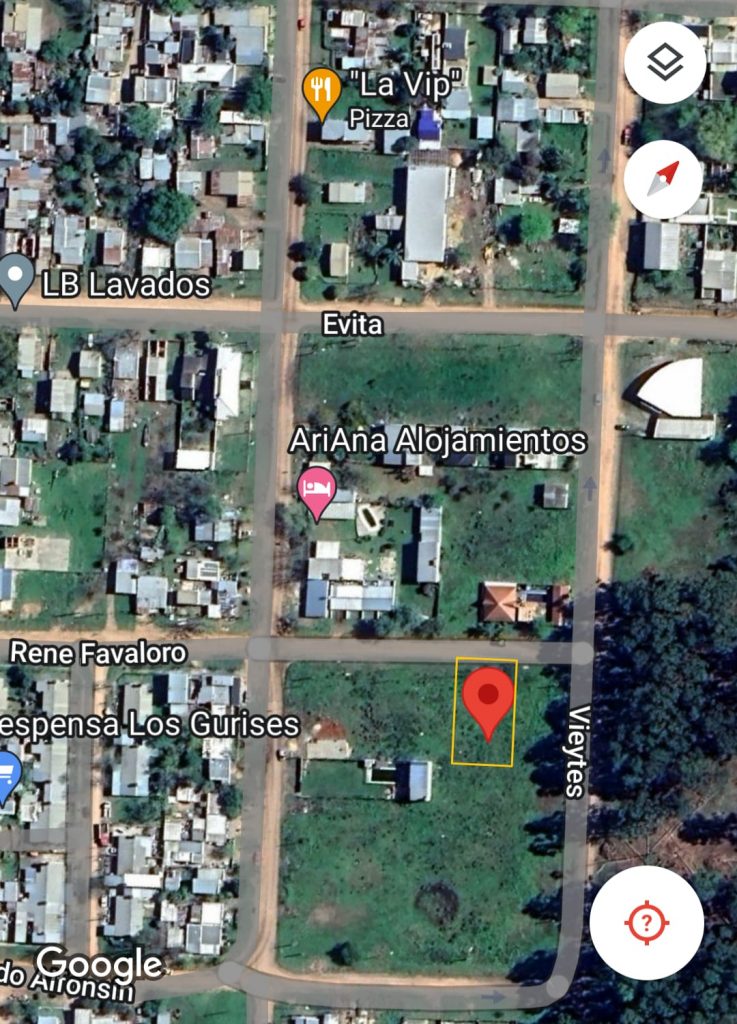
Task: Tap the compass to reorient map
Action: [665, 179]
